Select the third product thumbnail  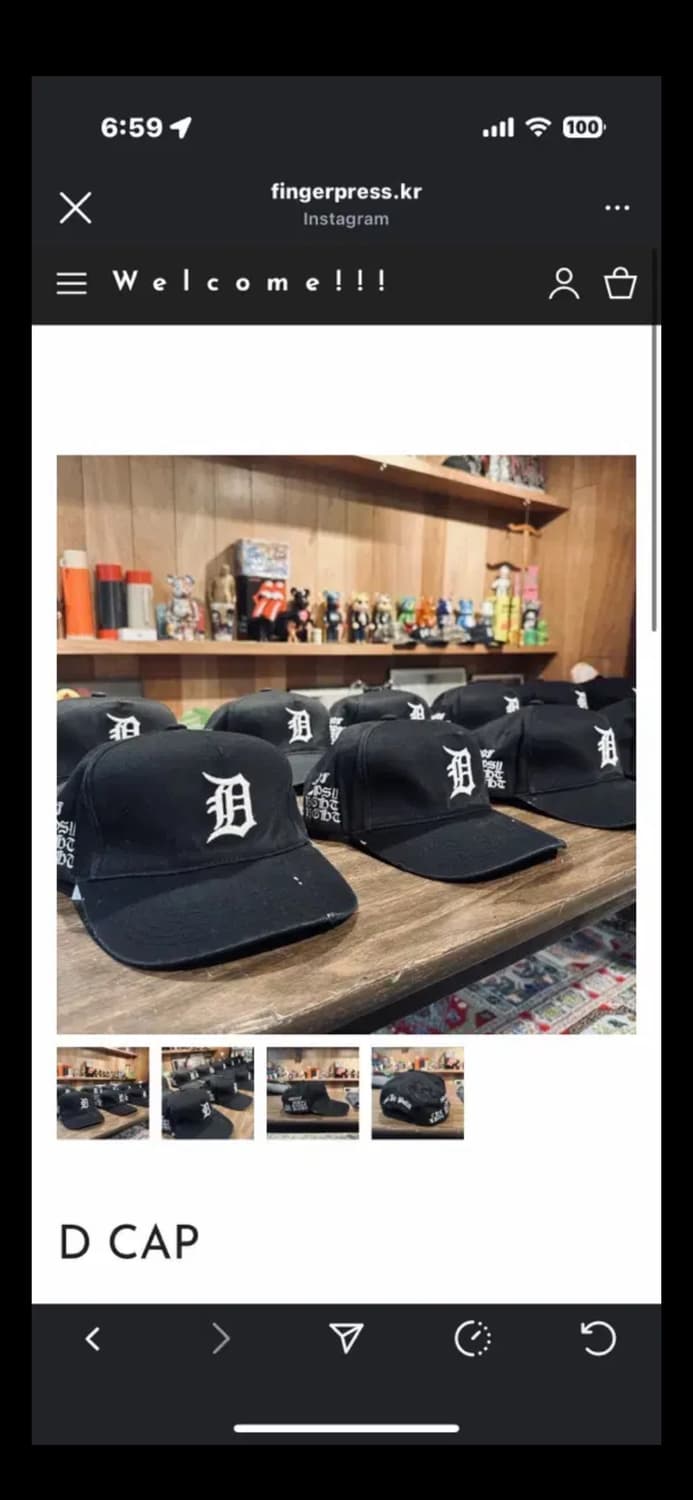pos(313,1092)
